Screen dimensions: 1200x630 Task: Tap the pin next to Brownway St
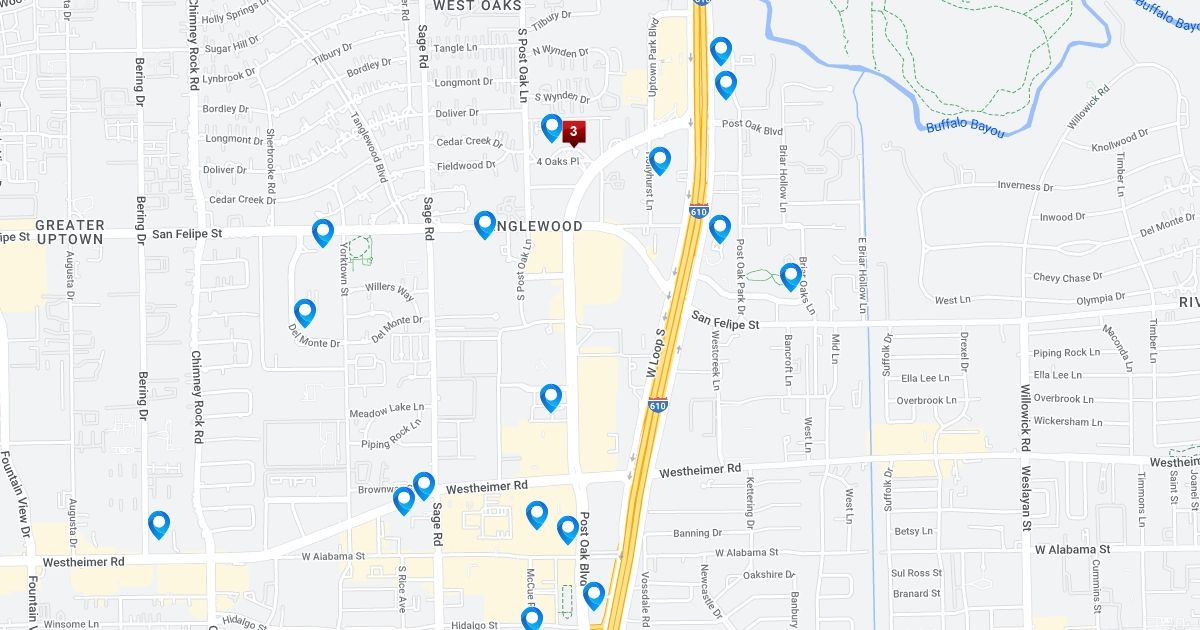click(404, 500)
